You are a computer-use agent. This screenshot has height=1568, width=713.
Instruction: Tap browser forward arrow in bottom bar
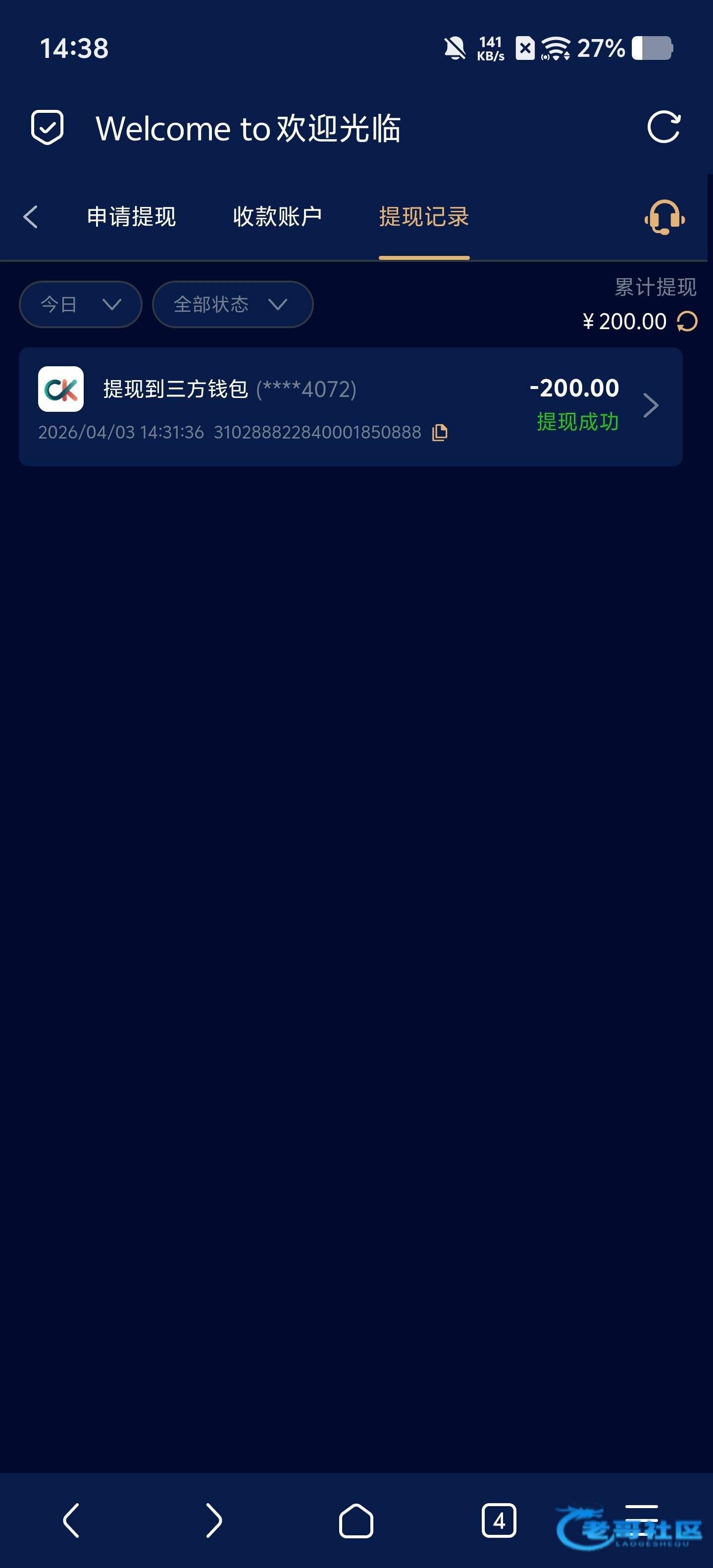[214, 1520]
